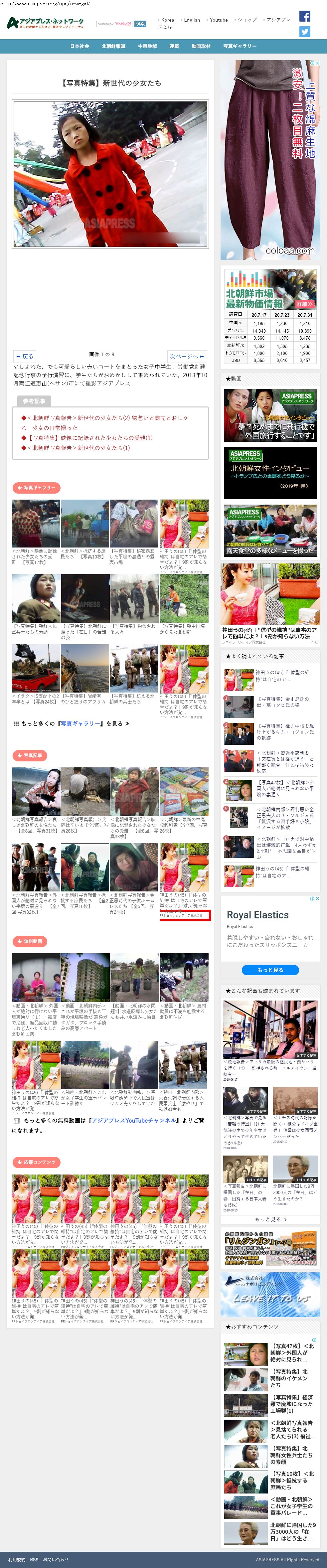The height and width of the screenshot is (1568, 327).
Task: Tap the 検索 search button
Action: 140,24
